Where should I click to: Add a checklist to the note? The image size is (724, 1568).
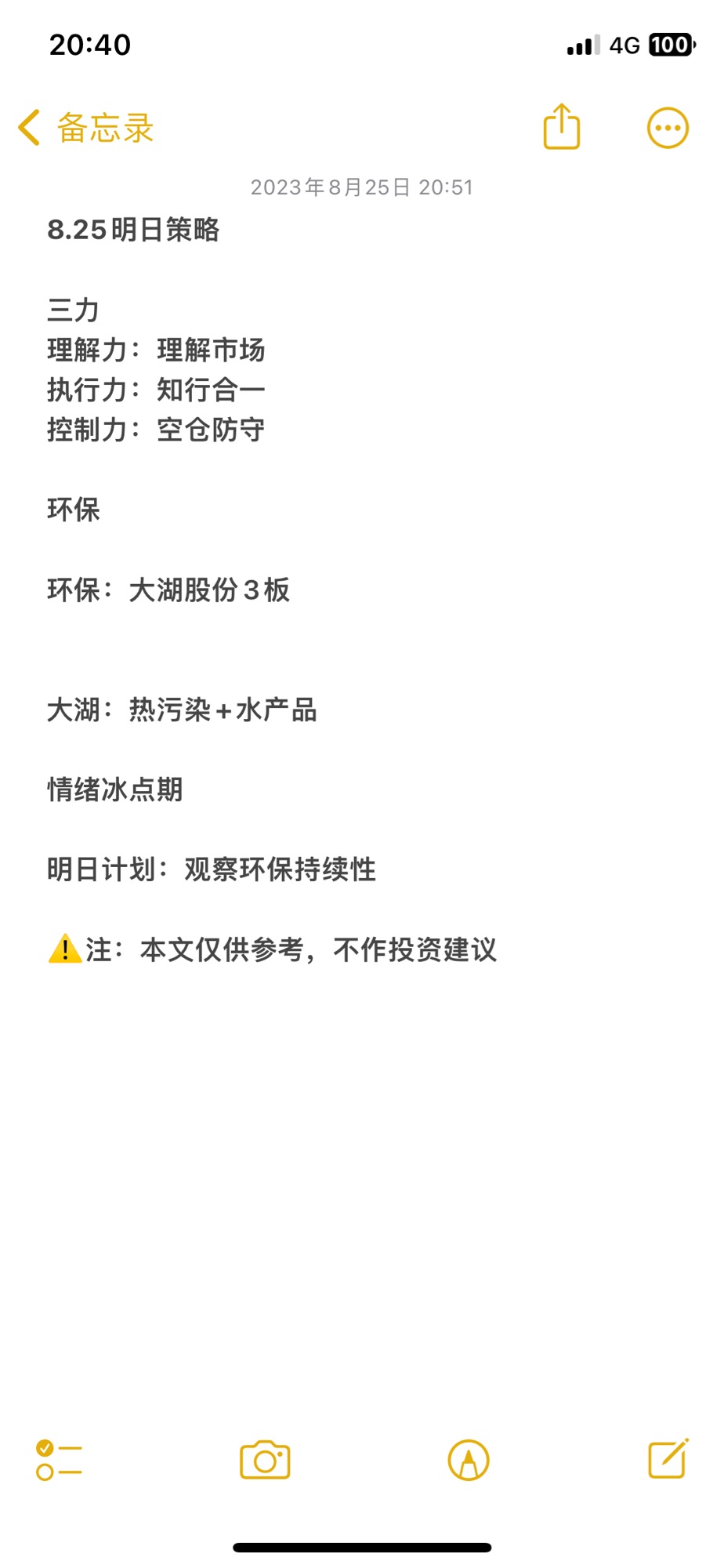click(59, 1460)
